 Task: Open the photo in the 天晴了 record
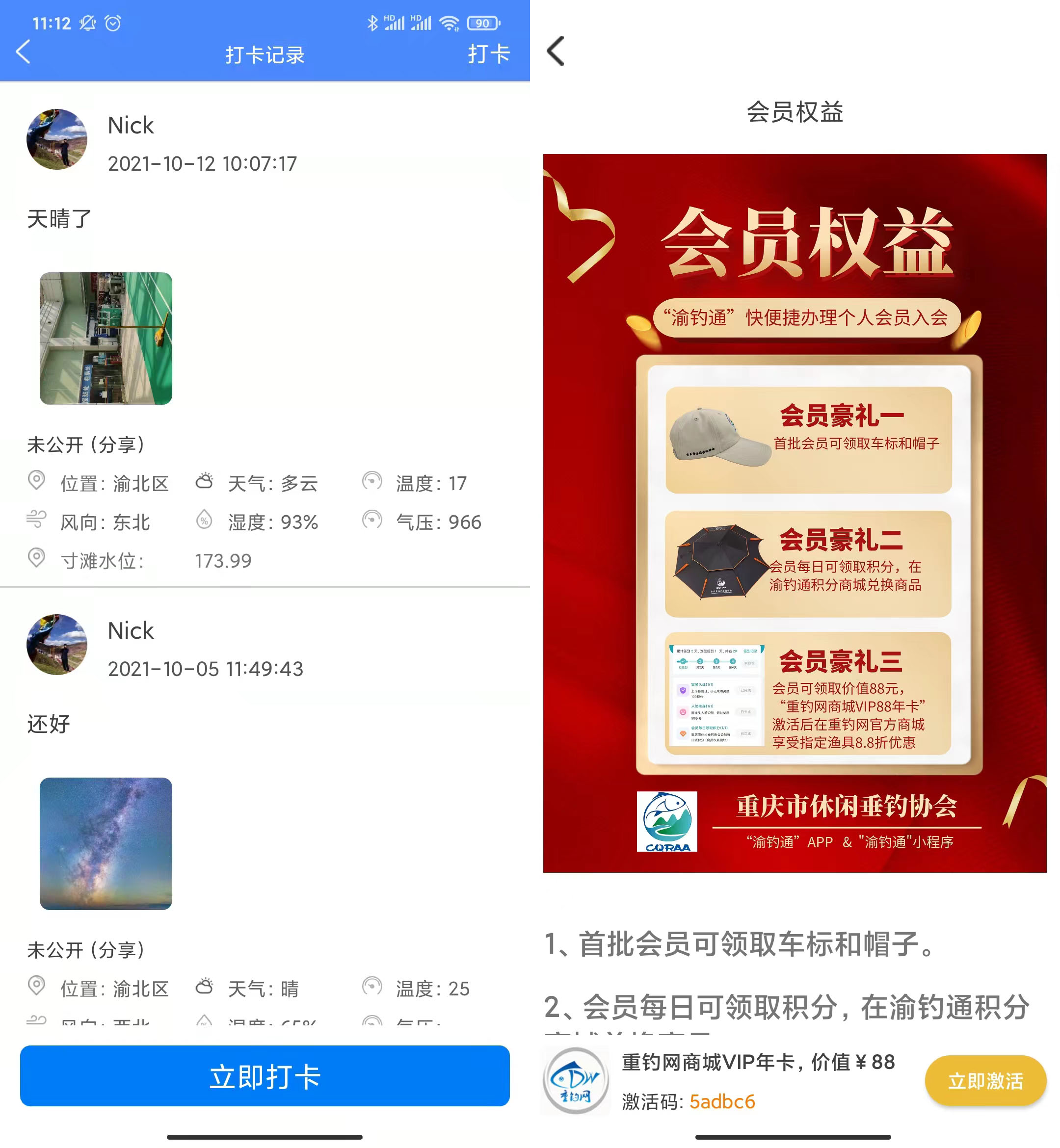point(106,339)
